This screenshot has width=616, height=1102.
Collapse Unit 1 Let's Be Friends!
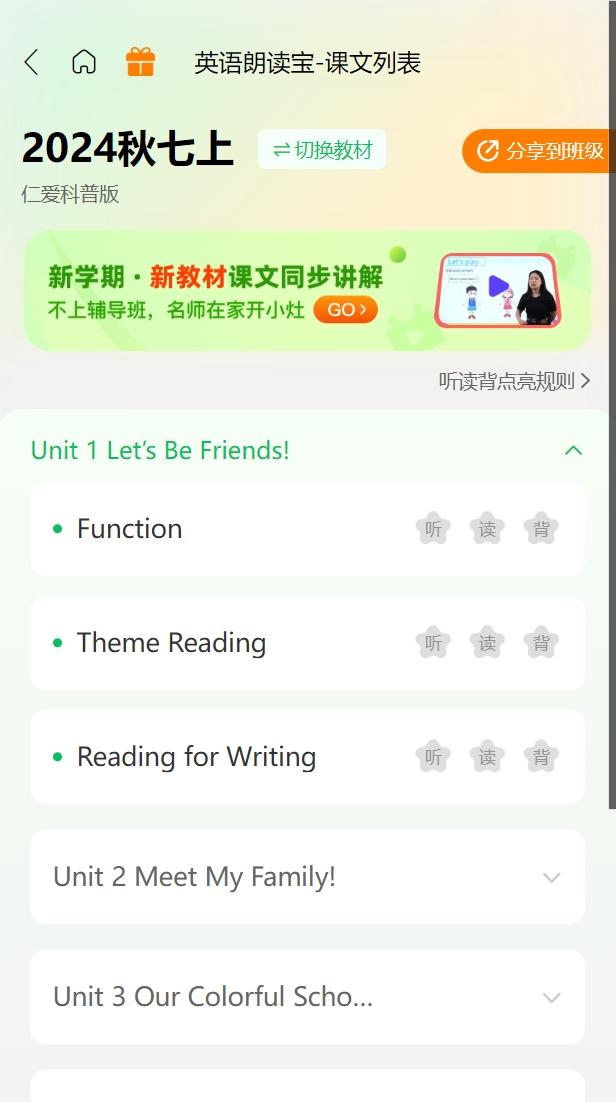[x=573, y=450]
